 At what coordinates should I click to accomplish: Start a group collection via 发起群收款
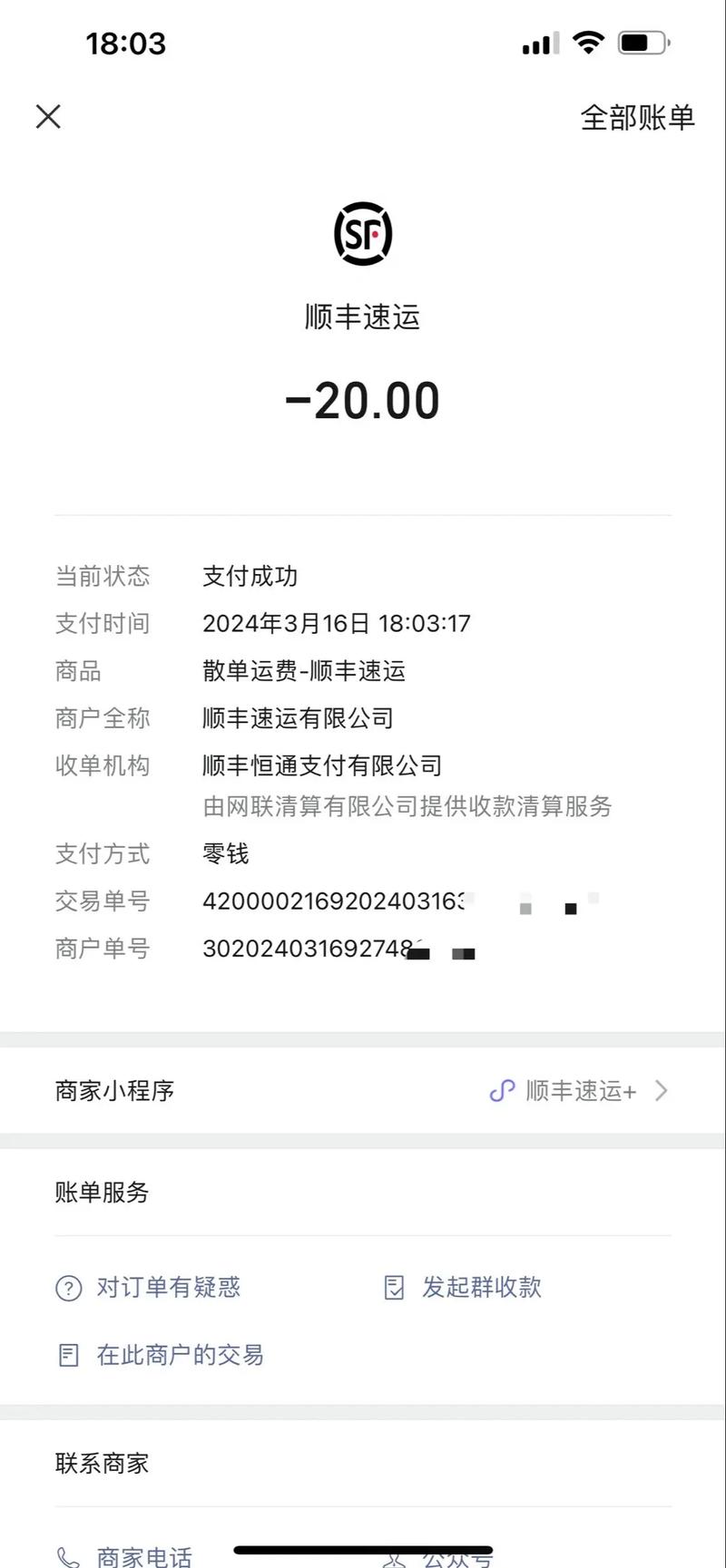(483, 1287)
